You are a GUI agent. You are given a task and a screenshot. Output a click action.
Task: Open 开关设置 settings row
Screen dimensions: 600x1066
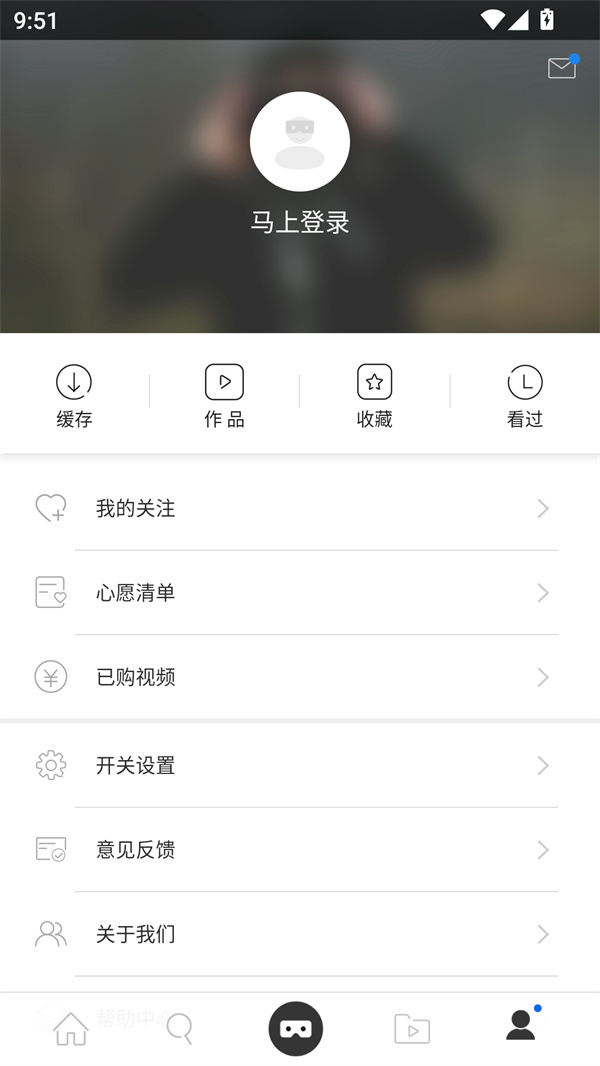point(300,766)
